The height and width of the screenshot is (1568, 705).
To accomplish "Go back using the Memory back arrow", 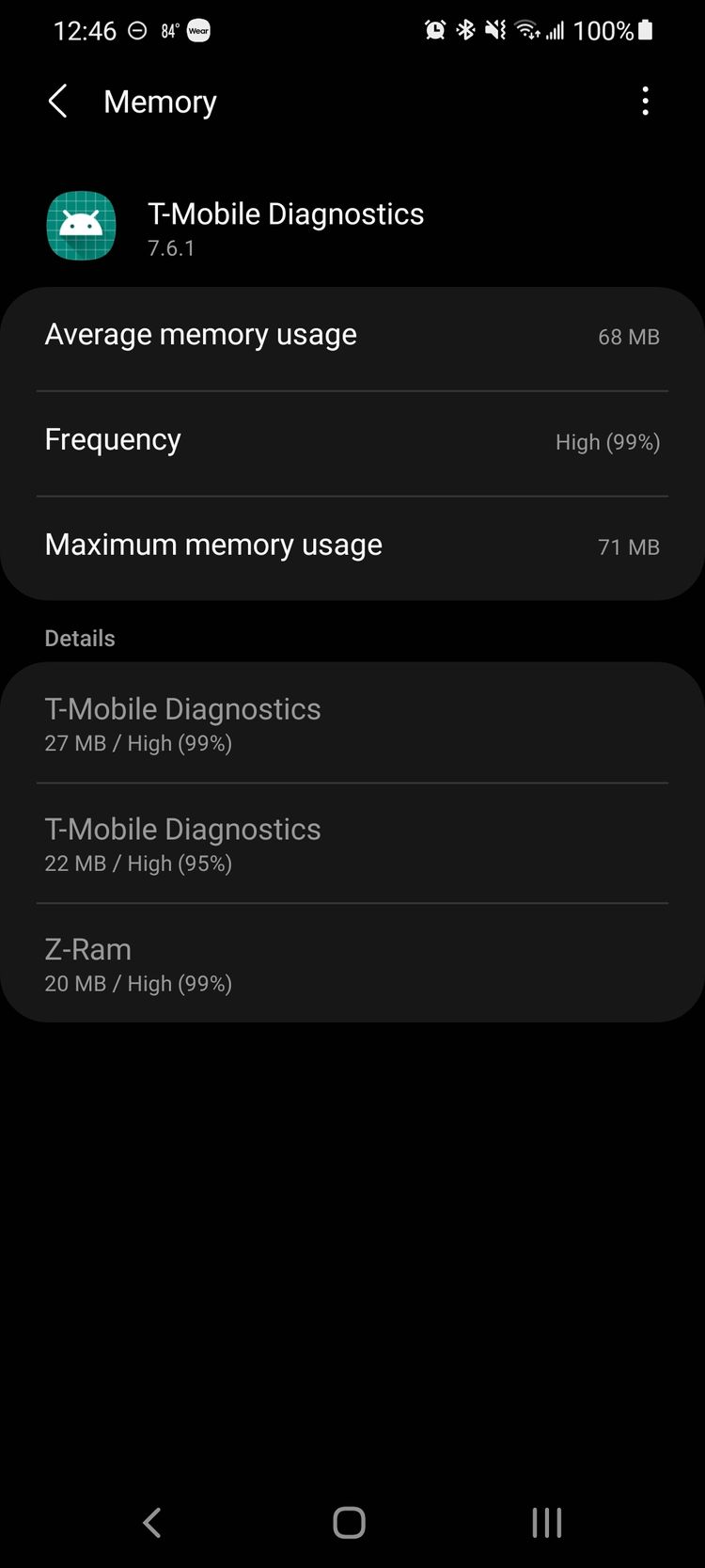I will [57, 102].
